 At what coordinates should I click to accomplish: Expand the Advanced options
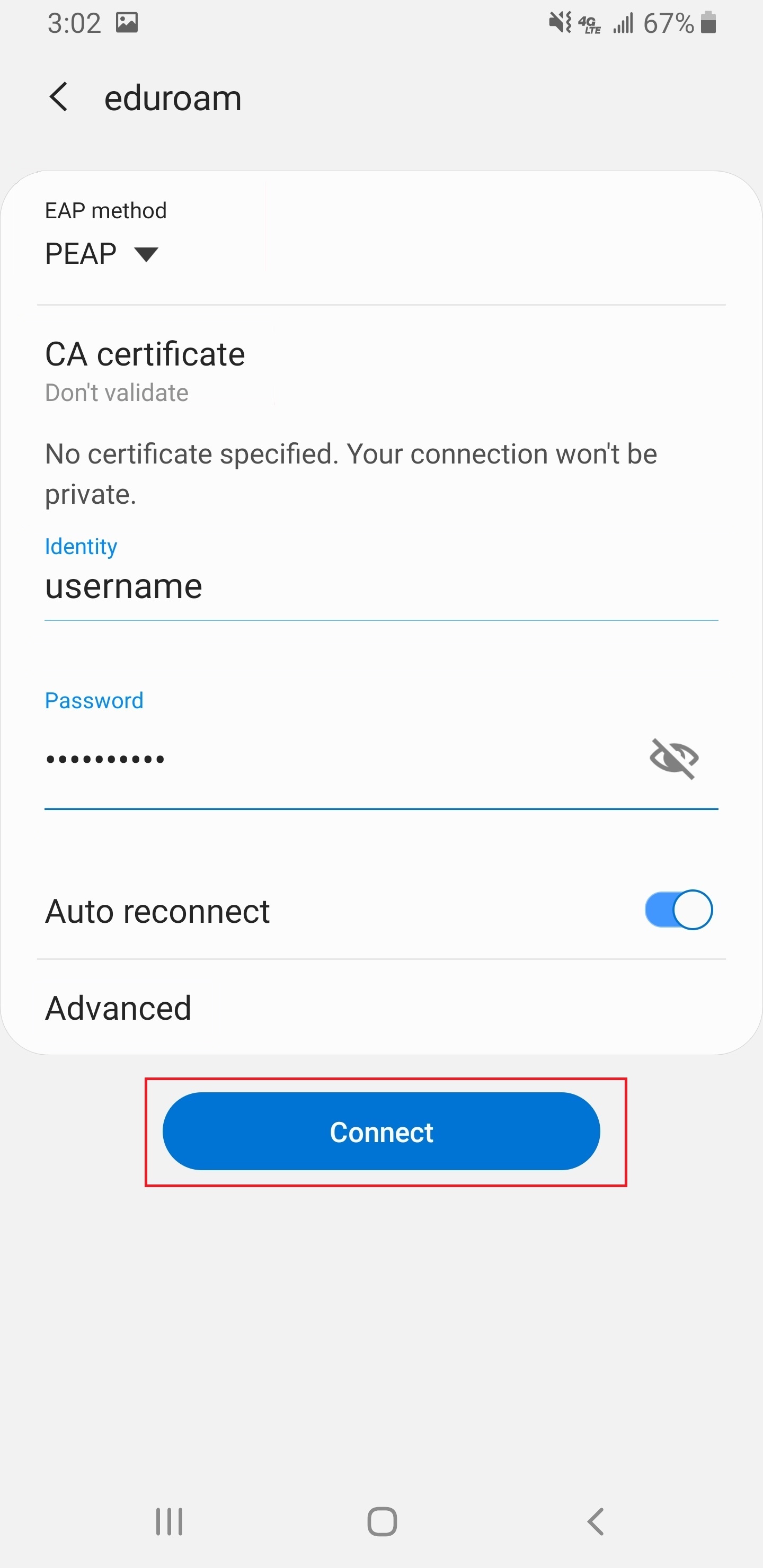(381, 1008)
